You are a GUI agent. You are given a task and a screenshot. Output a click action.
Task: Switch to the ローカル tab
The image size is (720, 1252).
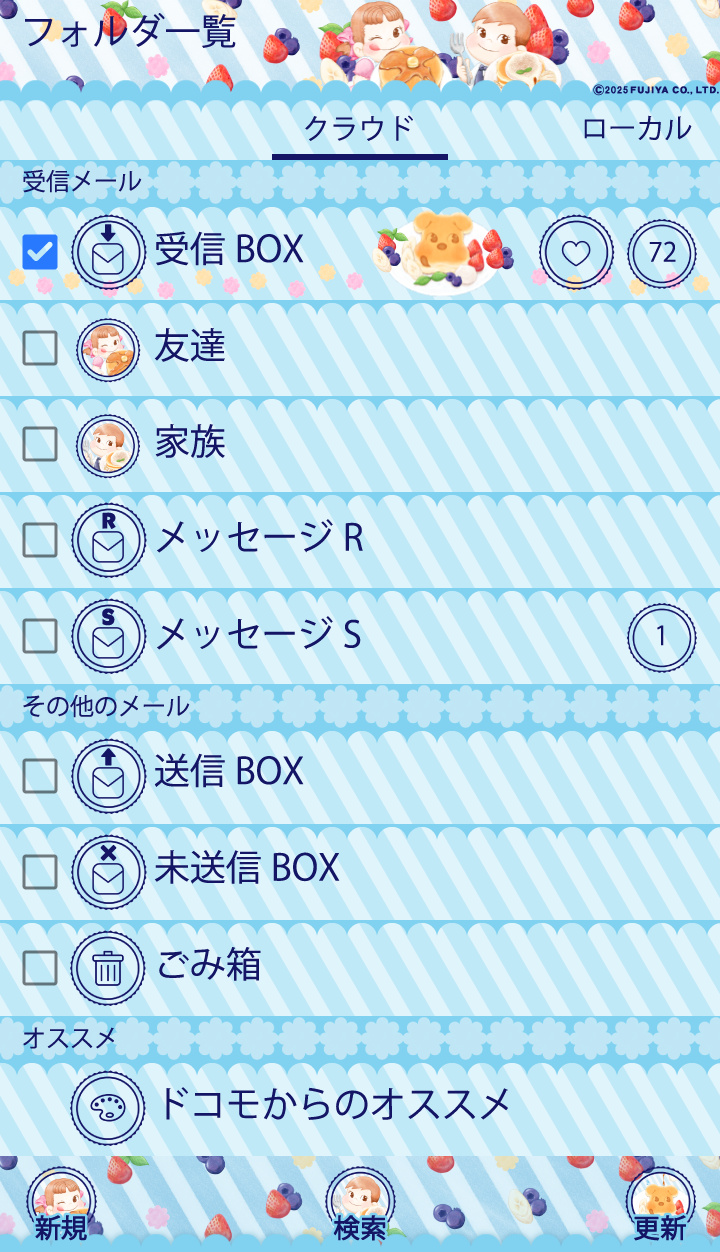[636, 129]
